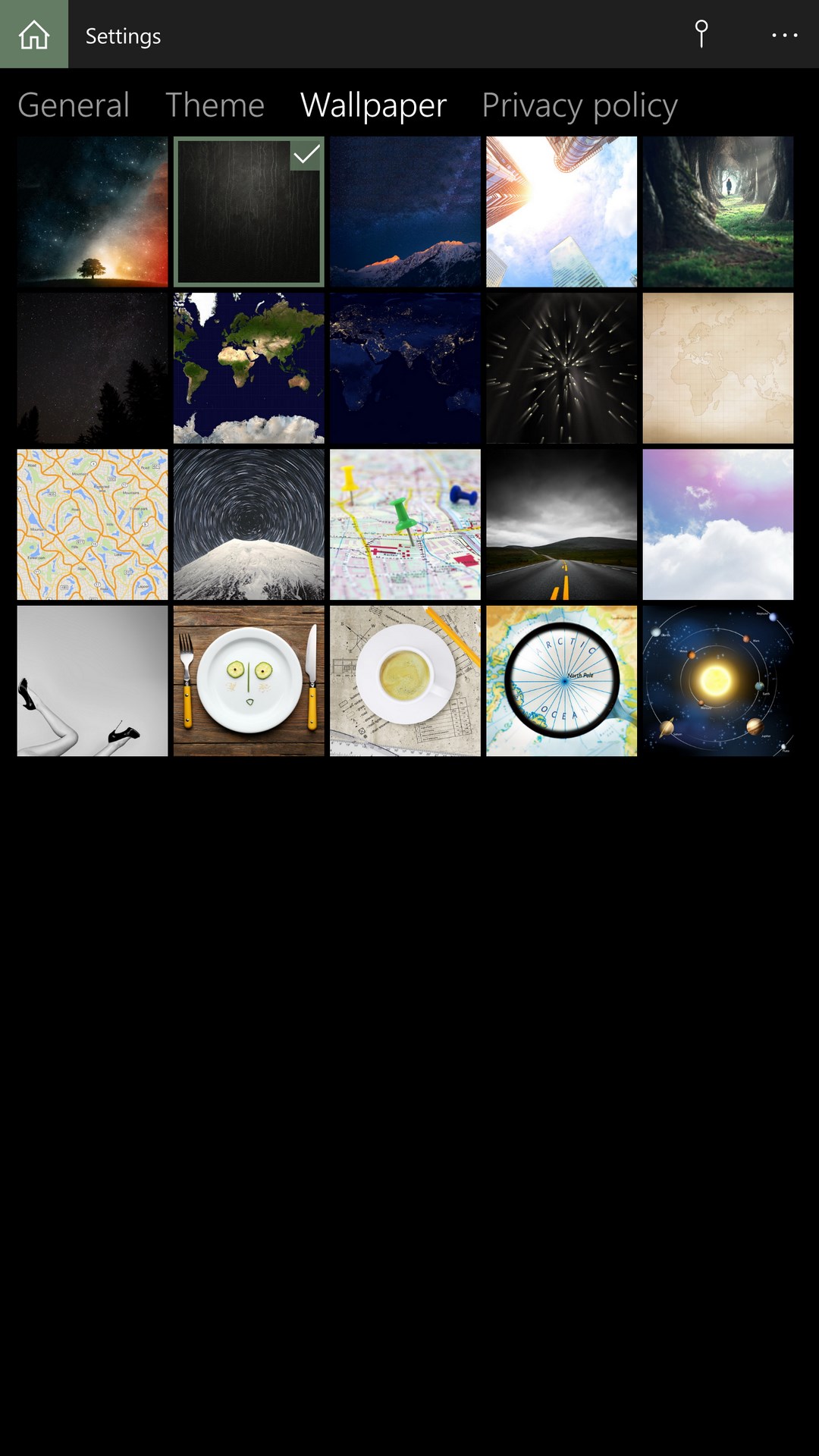
Task: Open the Privacy policy tab
Action: click(579, 105)
